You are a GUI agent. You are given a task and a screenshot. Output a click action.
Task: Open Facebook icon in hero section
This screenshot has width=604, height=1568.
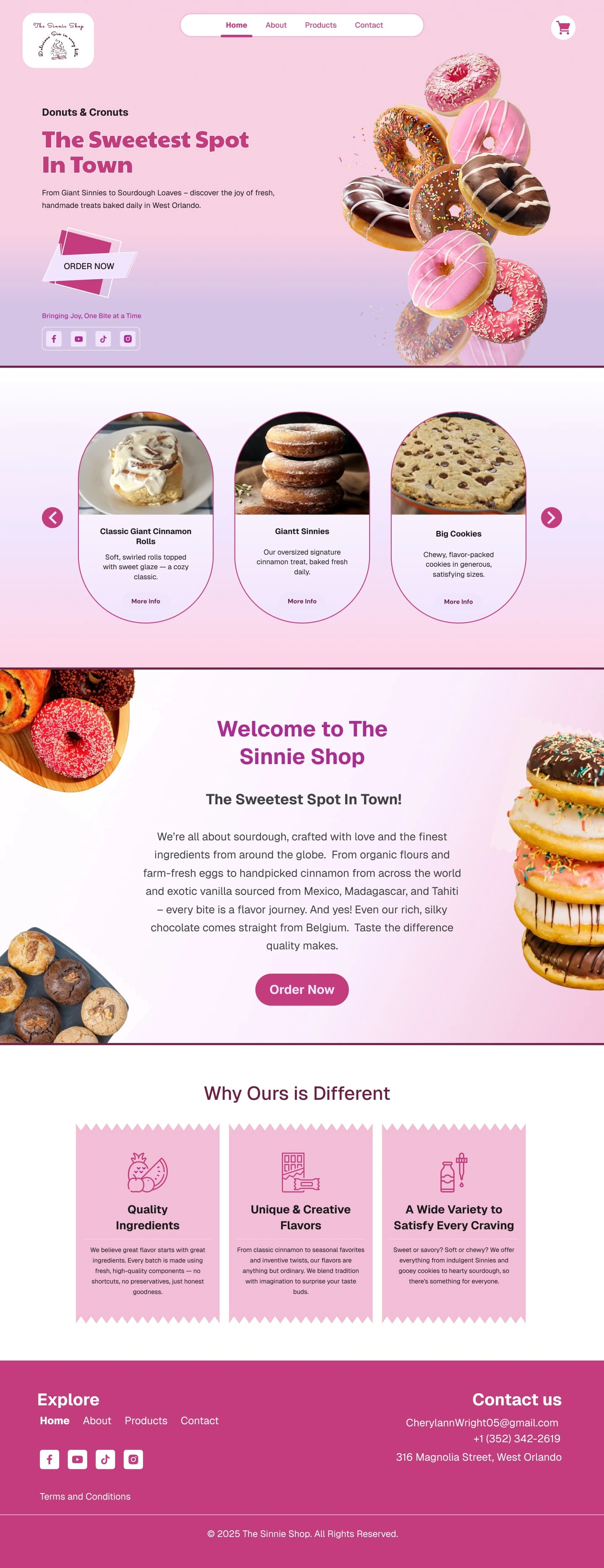tap(54, 338)
